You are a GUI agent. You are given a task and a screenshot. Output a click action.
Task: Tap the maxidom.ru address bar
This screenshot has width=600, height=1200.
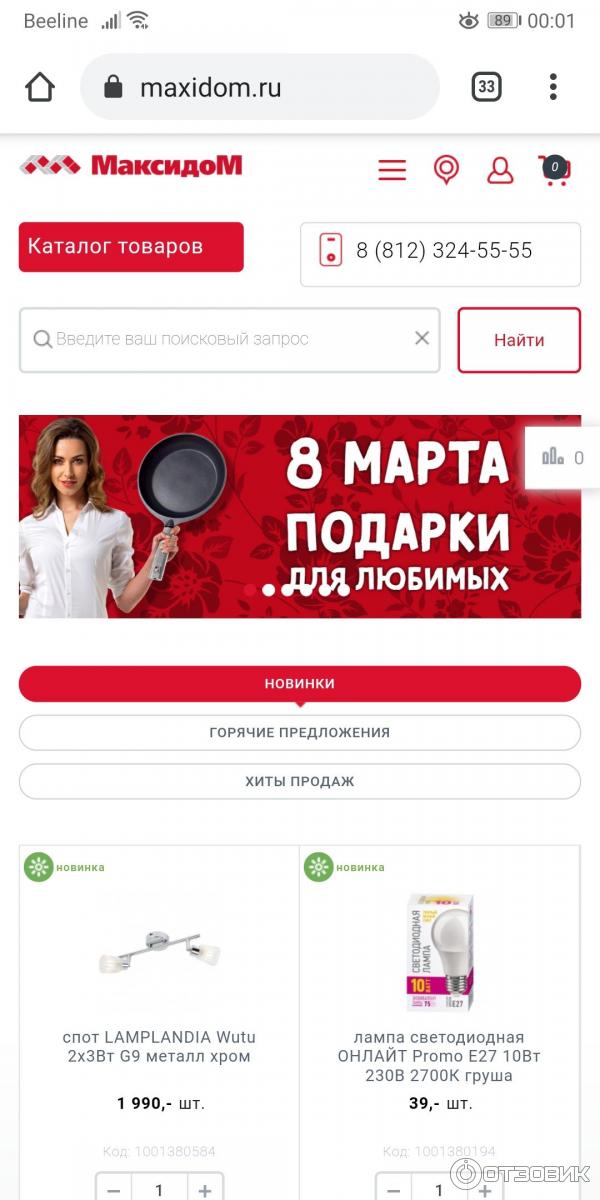click(x=259, y=87)
